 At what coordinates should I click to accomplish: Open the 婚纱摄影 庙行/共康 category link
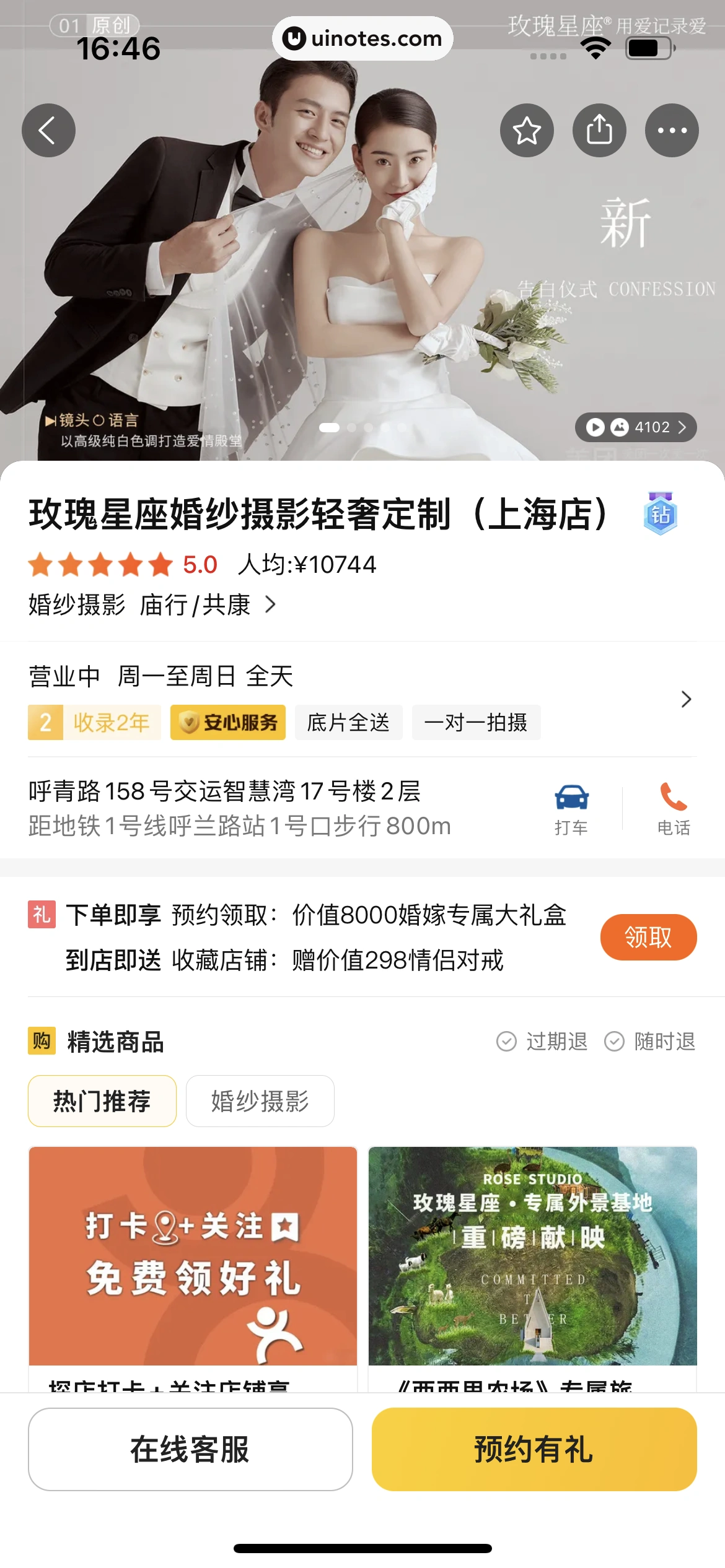pos(152,605)
